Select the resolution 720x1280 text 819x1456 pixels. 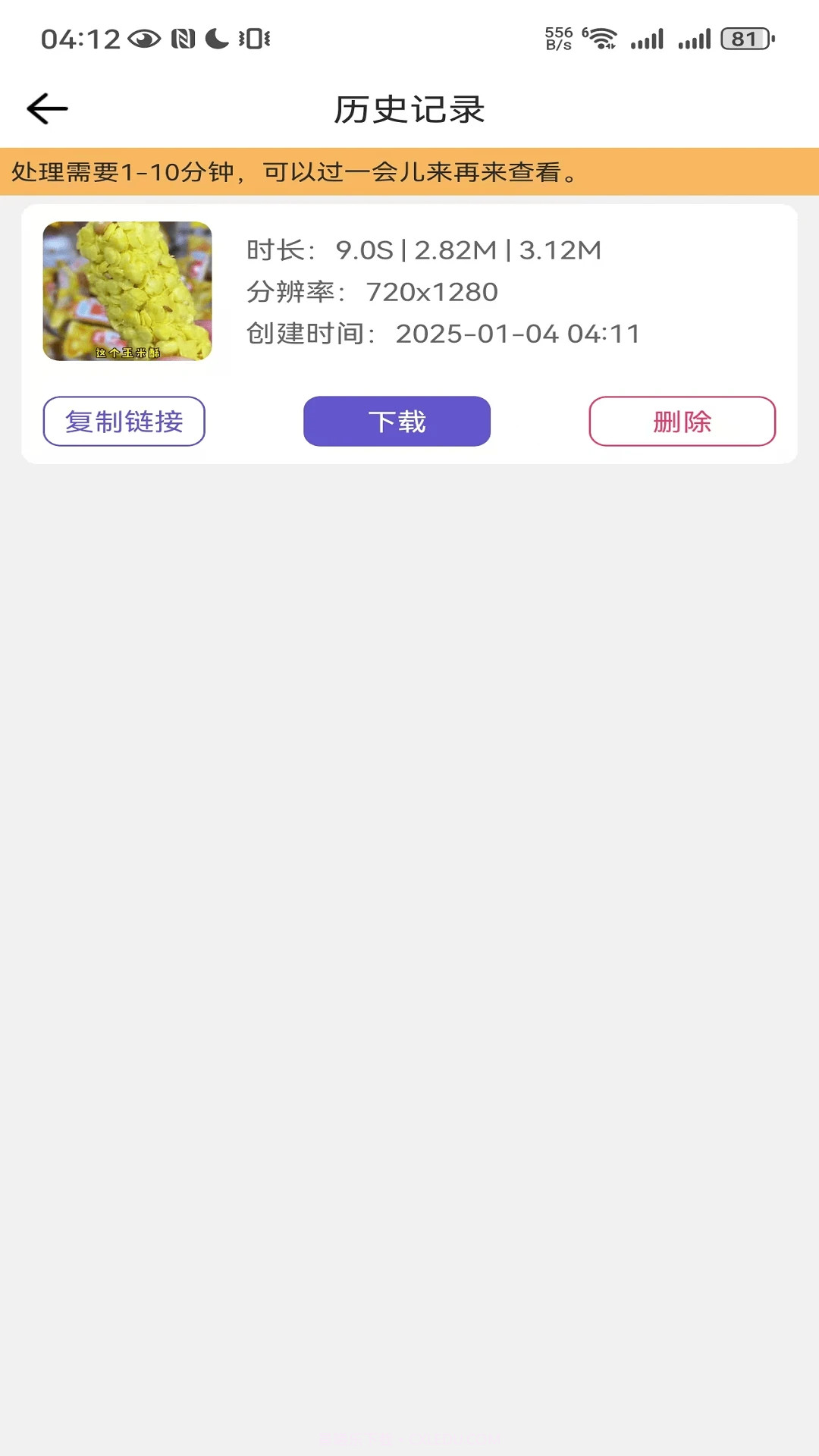(x=431, y=291)
